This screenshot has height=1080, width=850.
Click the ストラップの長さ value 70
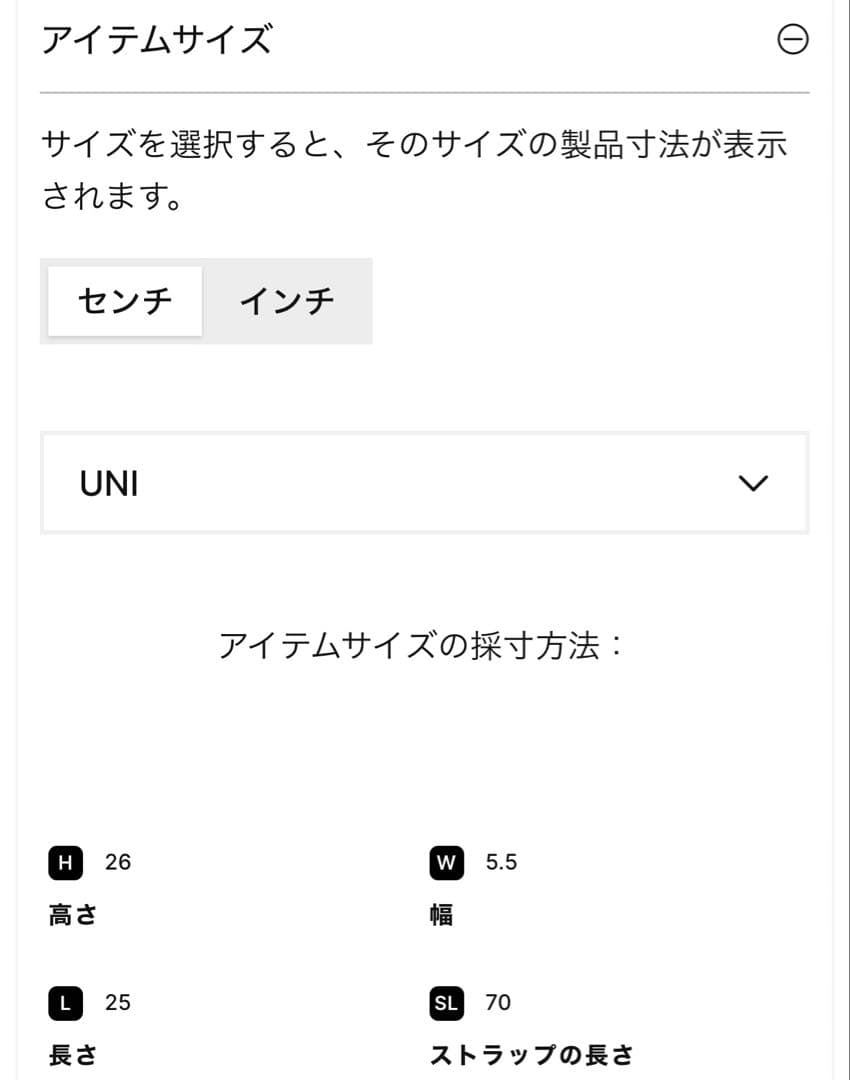point(500,1003)
